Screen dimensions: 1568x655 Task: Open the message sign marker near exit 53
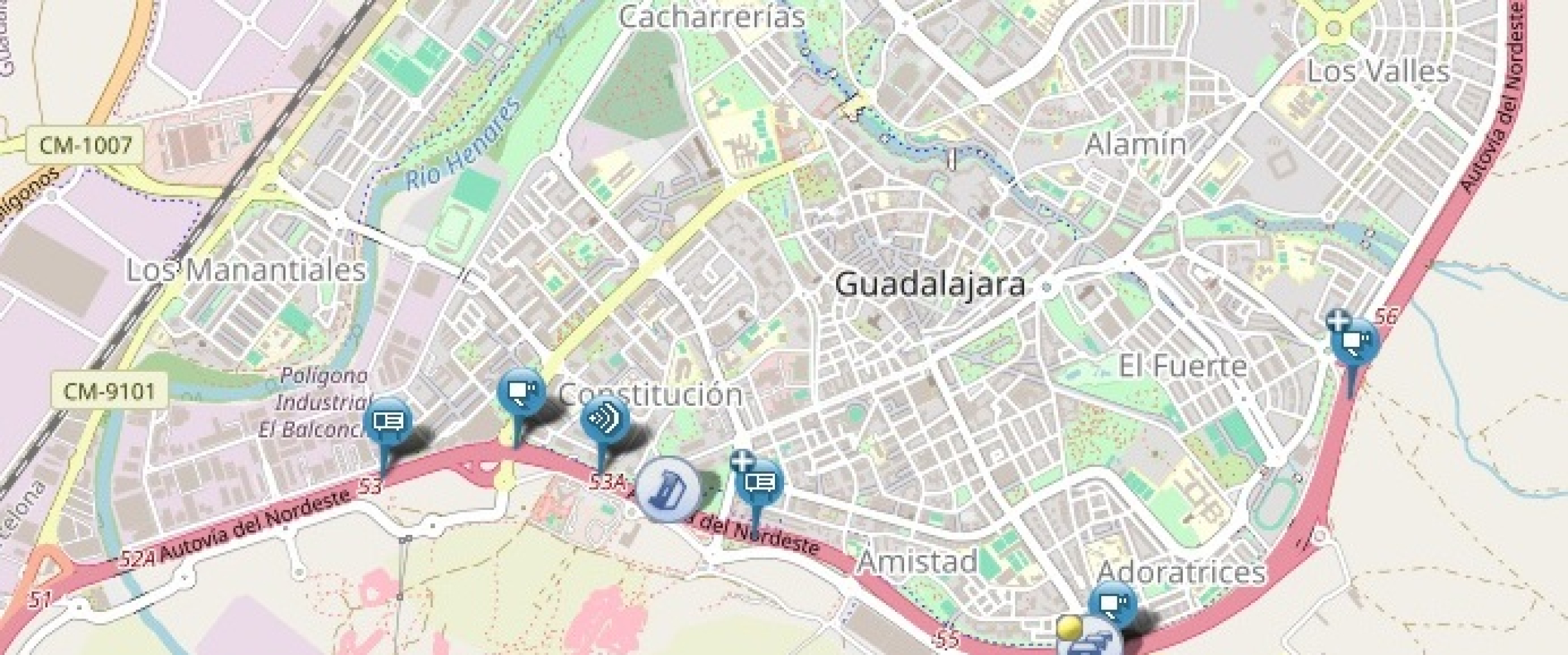click(x=387, y=422)
